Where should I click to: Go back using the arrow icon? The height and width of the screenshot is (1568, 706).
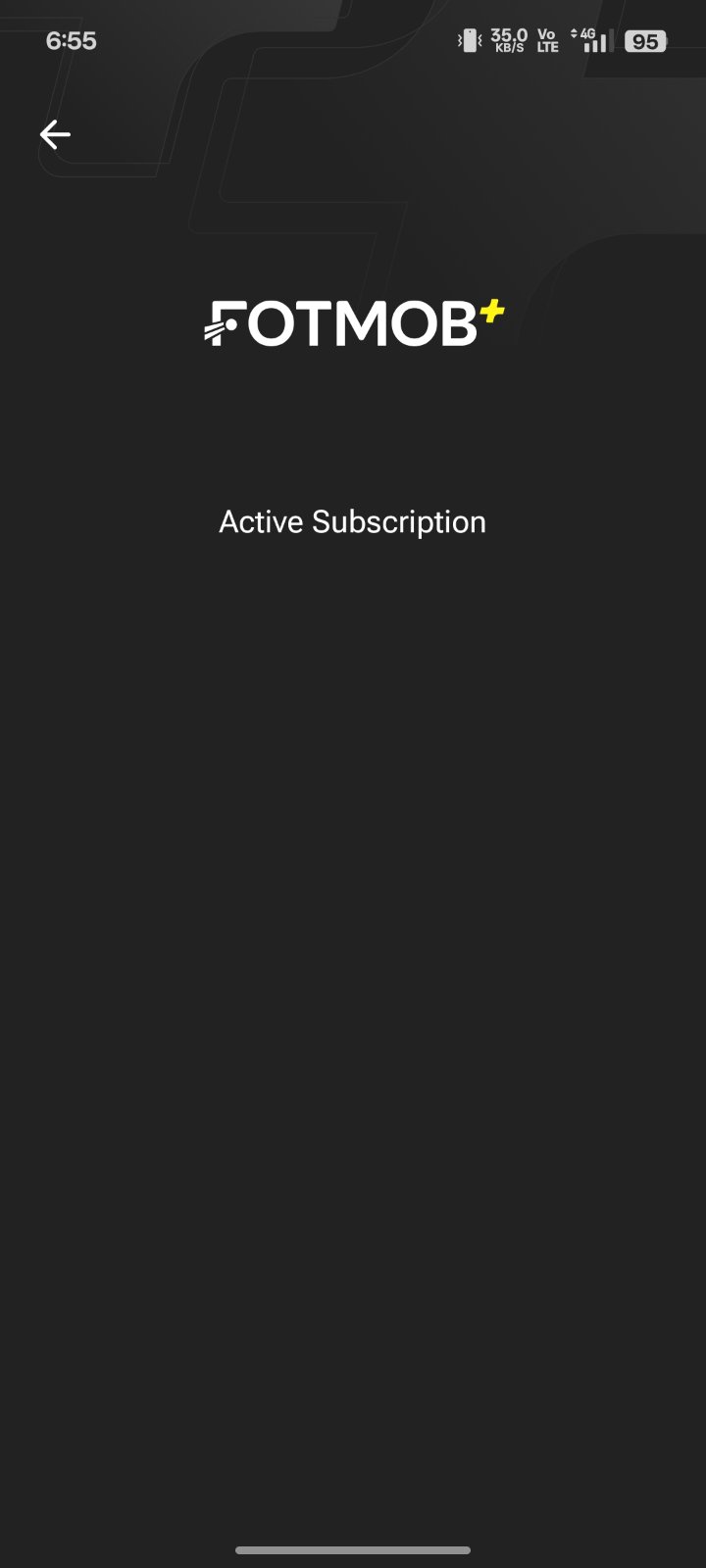[55, 134]
